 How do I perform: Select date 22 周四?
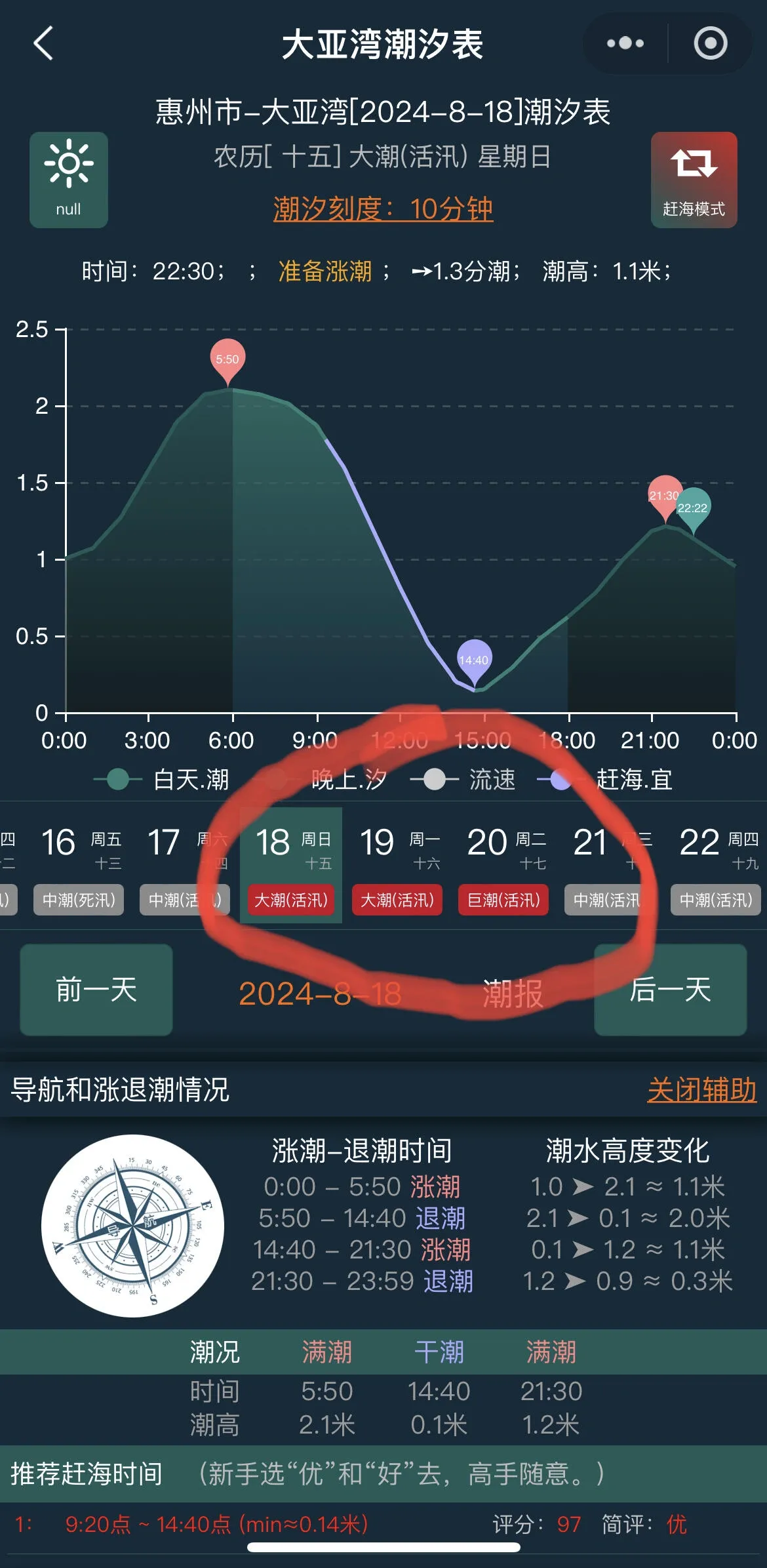click(x=716, y=864)
